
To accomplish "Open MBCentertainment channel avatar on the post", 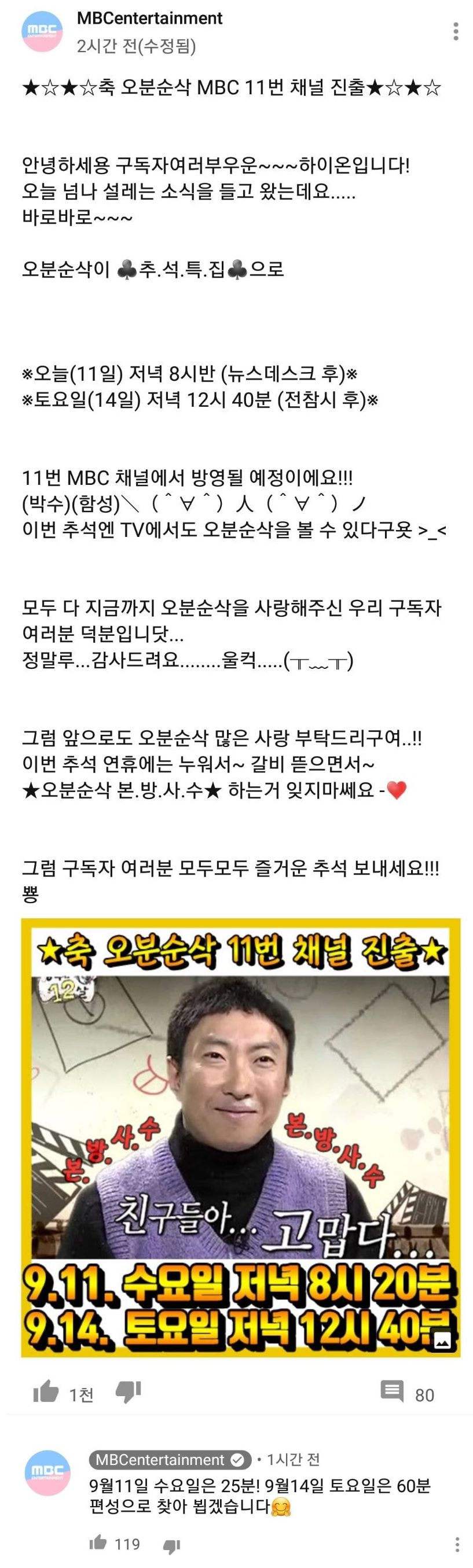I will click(42, 32).
